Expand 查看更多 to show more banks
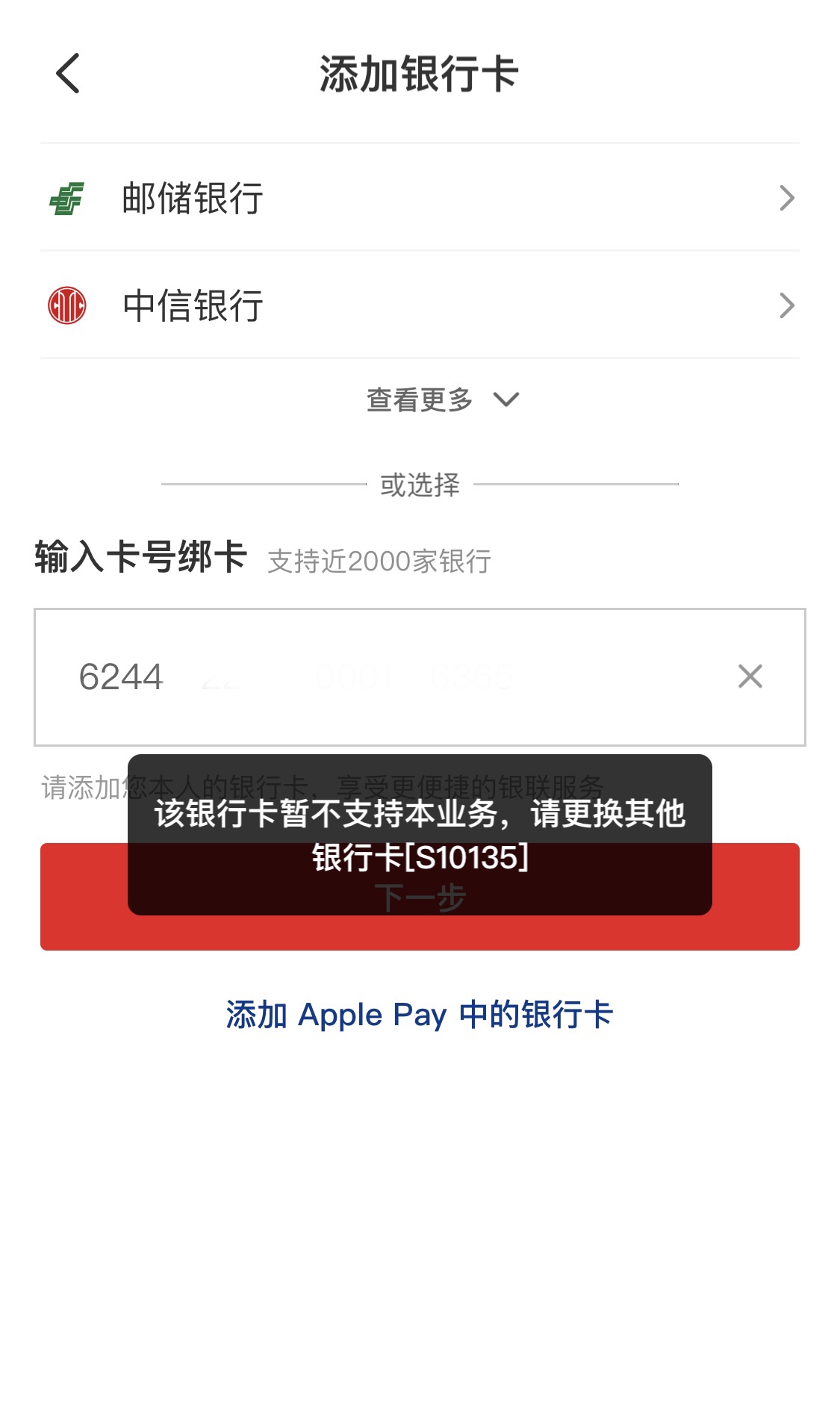The height and width of the screenshot is (1415, 840). tap(442, 399)
